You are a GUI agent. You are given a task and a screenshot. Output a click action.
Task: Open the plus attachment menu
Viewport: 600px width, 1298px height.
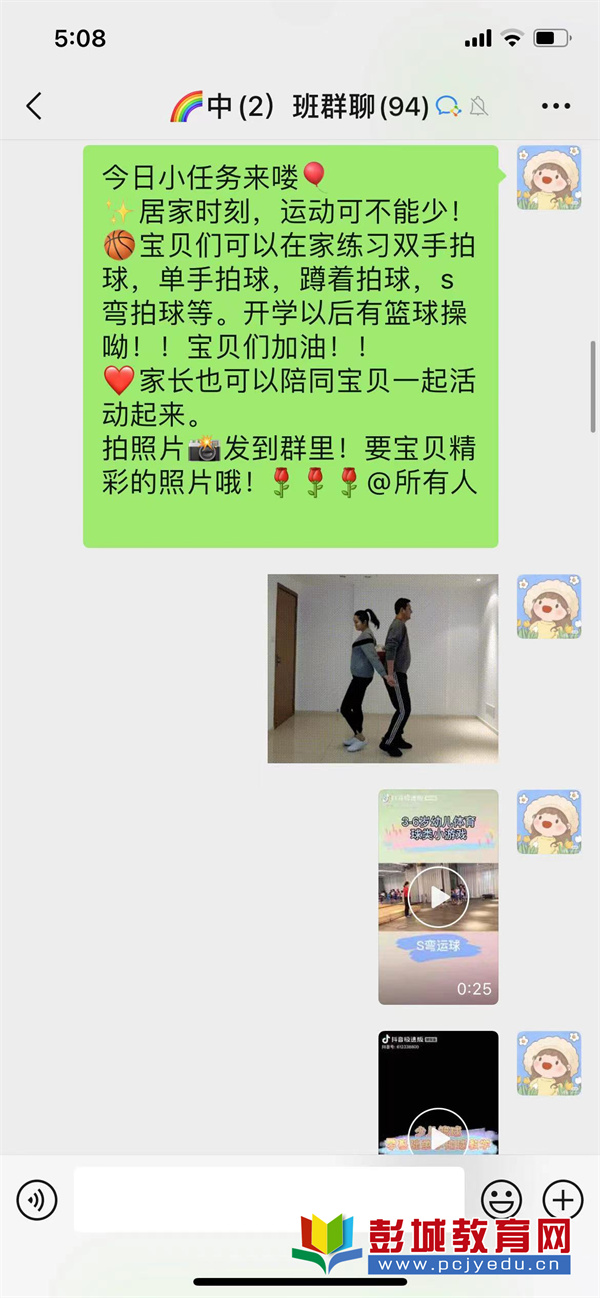tap(562, 1198)
